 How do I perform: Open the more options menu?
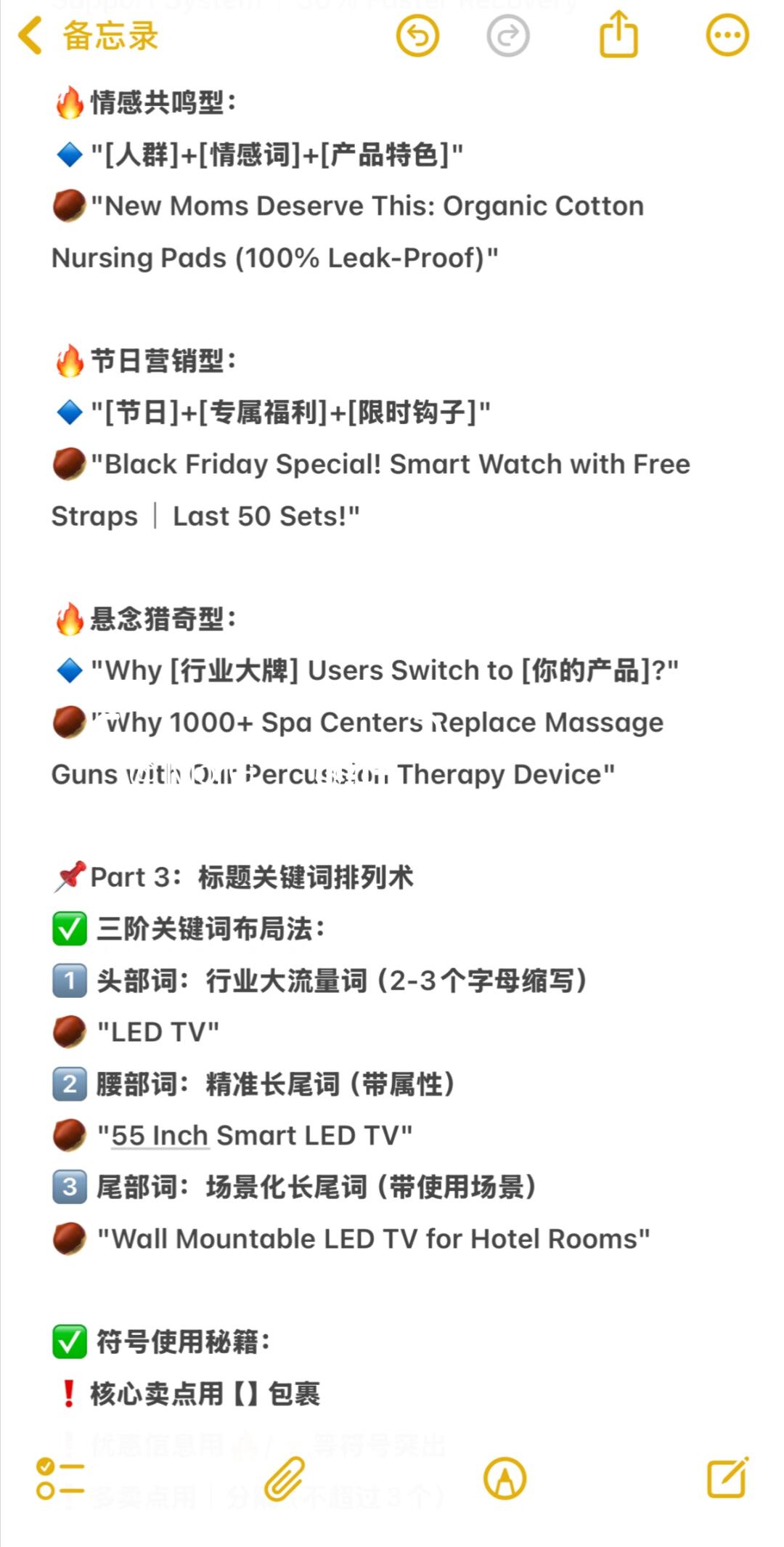(727, 36)
